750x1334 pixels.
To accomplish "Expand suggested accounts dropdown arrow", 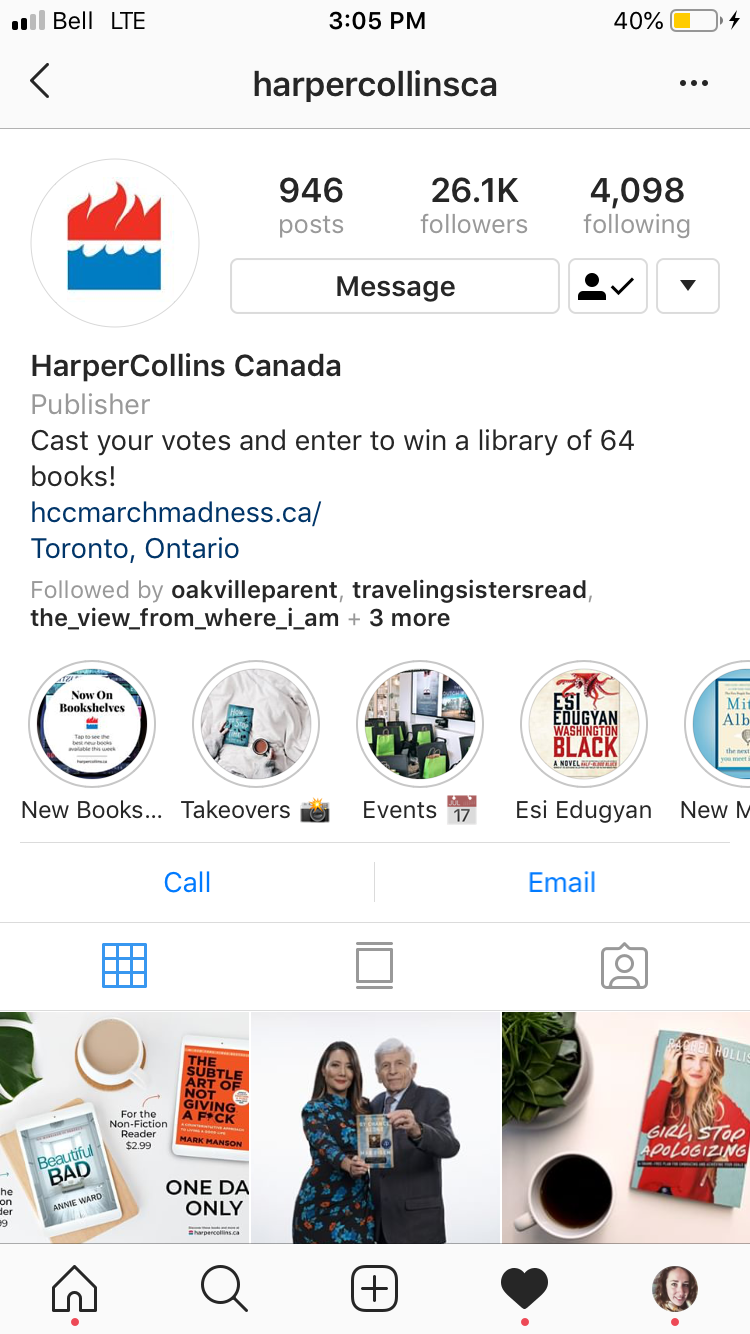I will point(687,287).
